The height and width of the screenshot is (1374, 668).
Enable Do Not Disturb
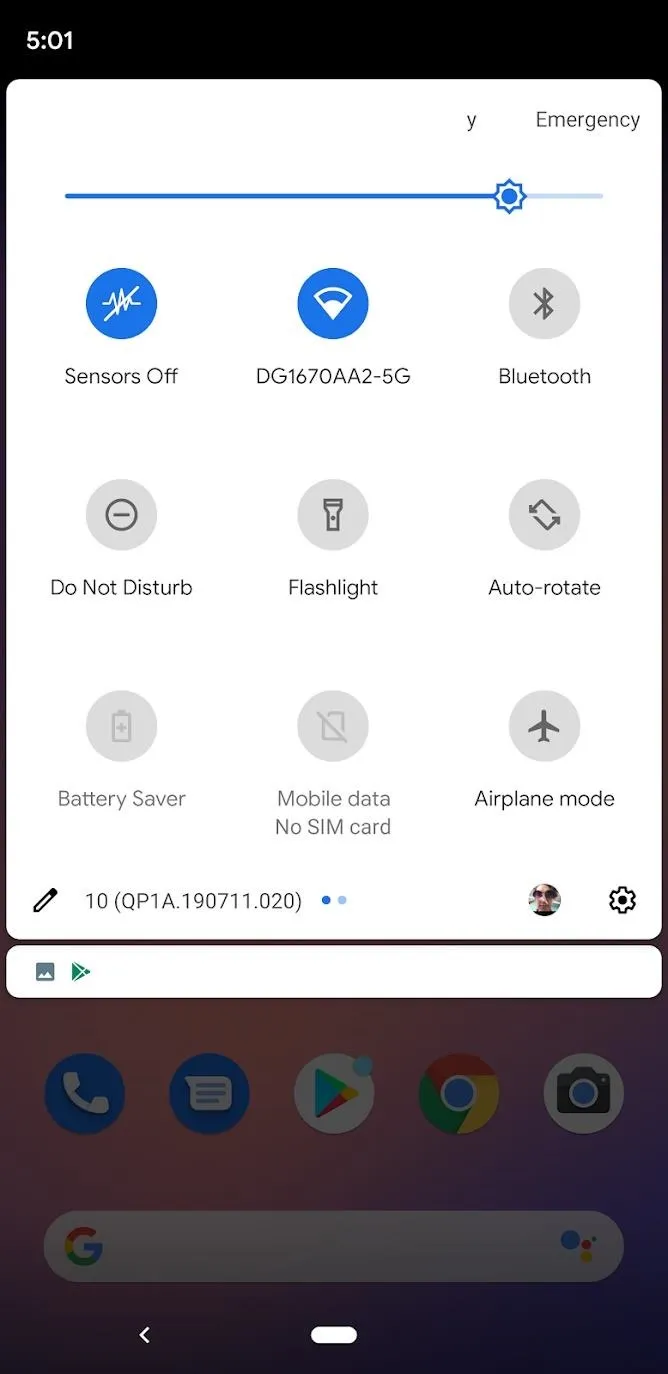point(121,514)
